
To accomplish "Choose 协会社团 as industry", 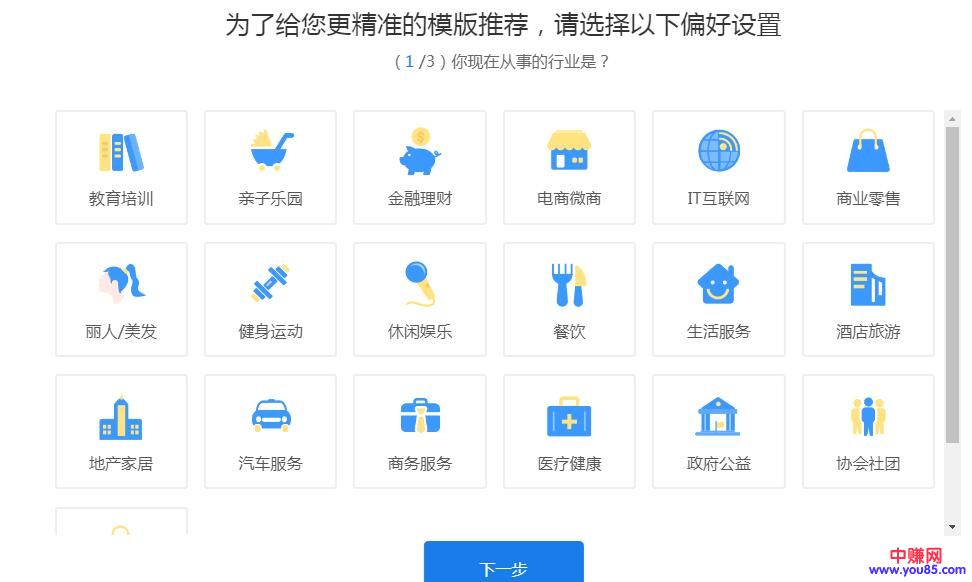I will pyautogui.click(x=868, y=431).
